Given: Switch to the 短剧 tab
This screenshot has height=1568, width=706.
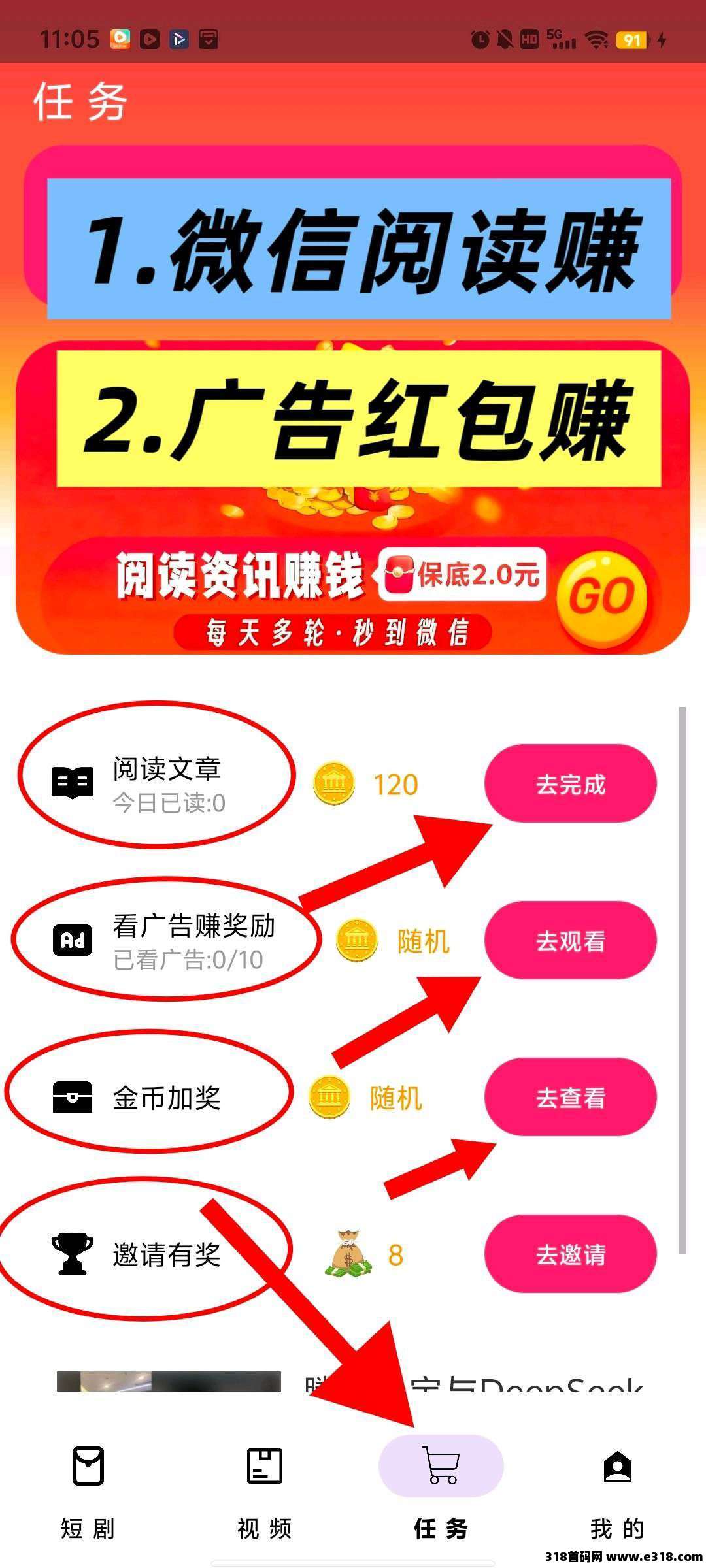Looking at the screenshot, I should click(x=88, y=1490).
